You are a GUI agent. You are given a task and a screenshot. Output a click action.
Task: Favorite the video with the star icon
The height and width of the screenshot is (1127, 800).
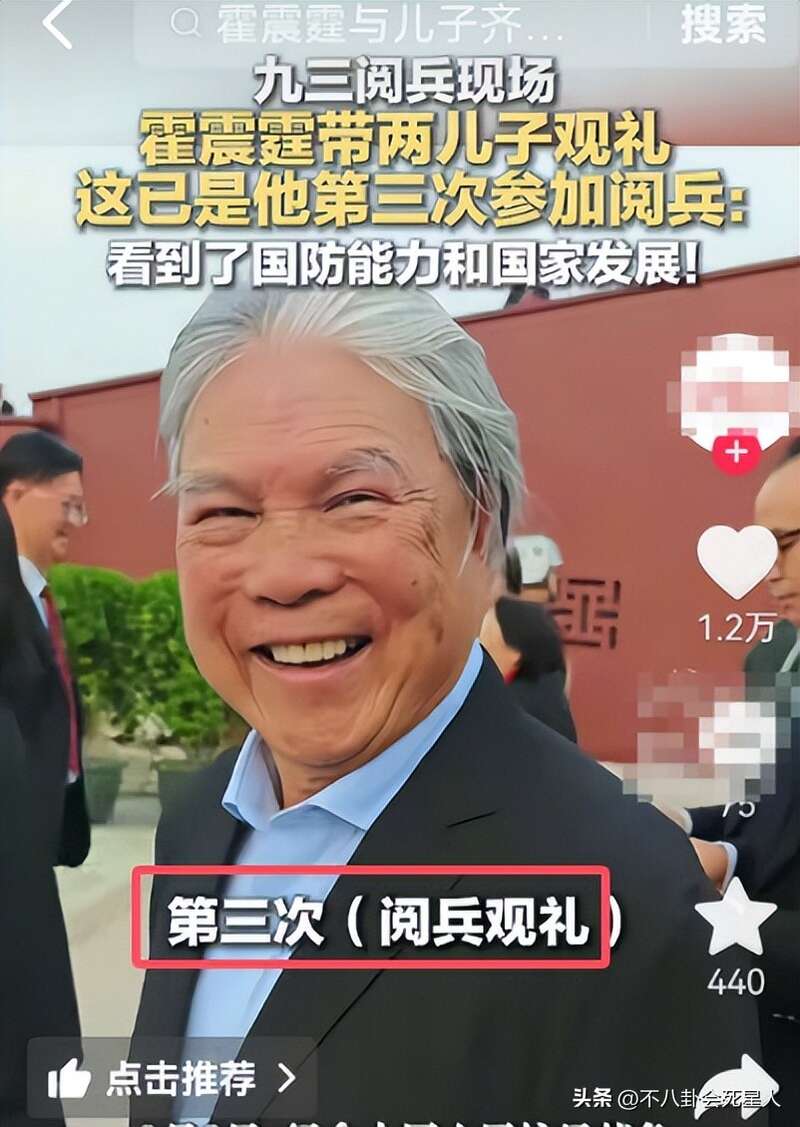(735, 918)
